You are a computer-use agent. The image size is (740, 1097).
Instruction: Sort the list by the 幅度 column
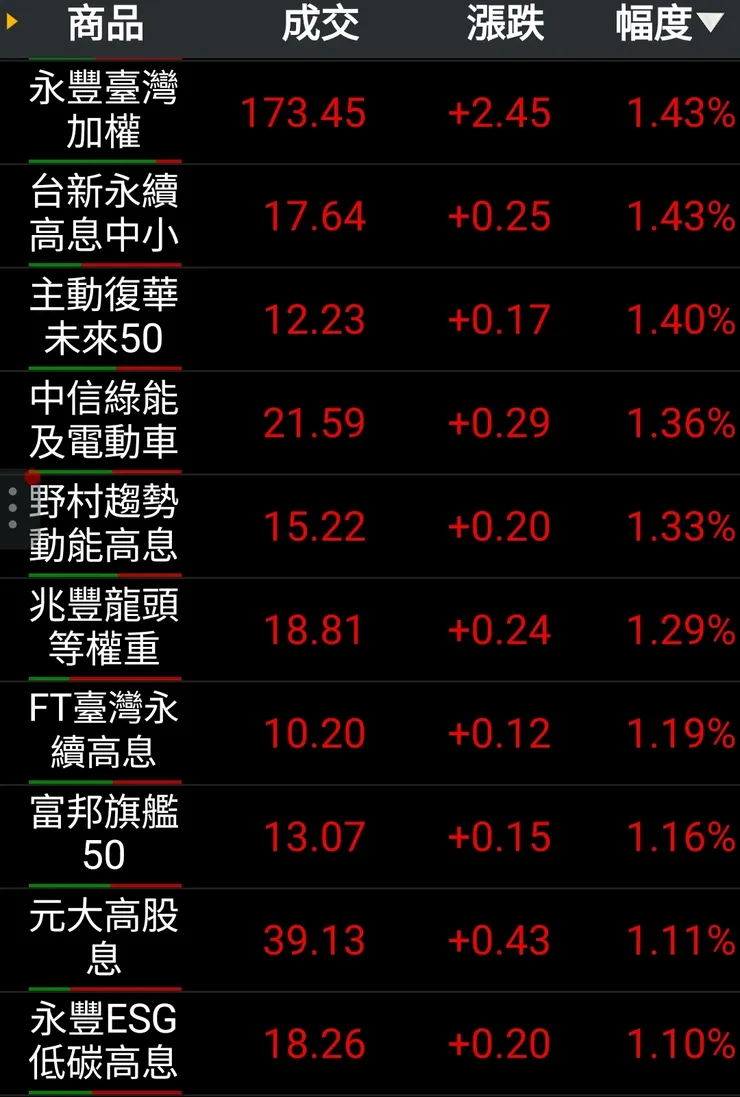[668, 24]
